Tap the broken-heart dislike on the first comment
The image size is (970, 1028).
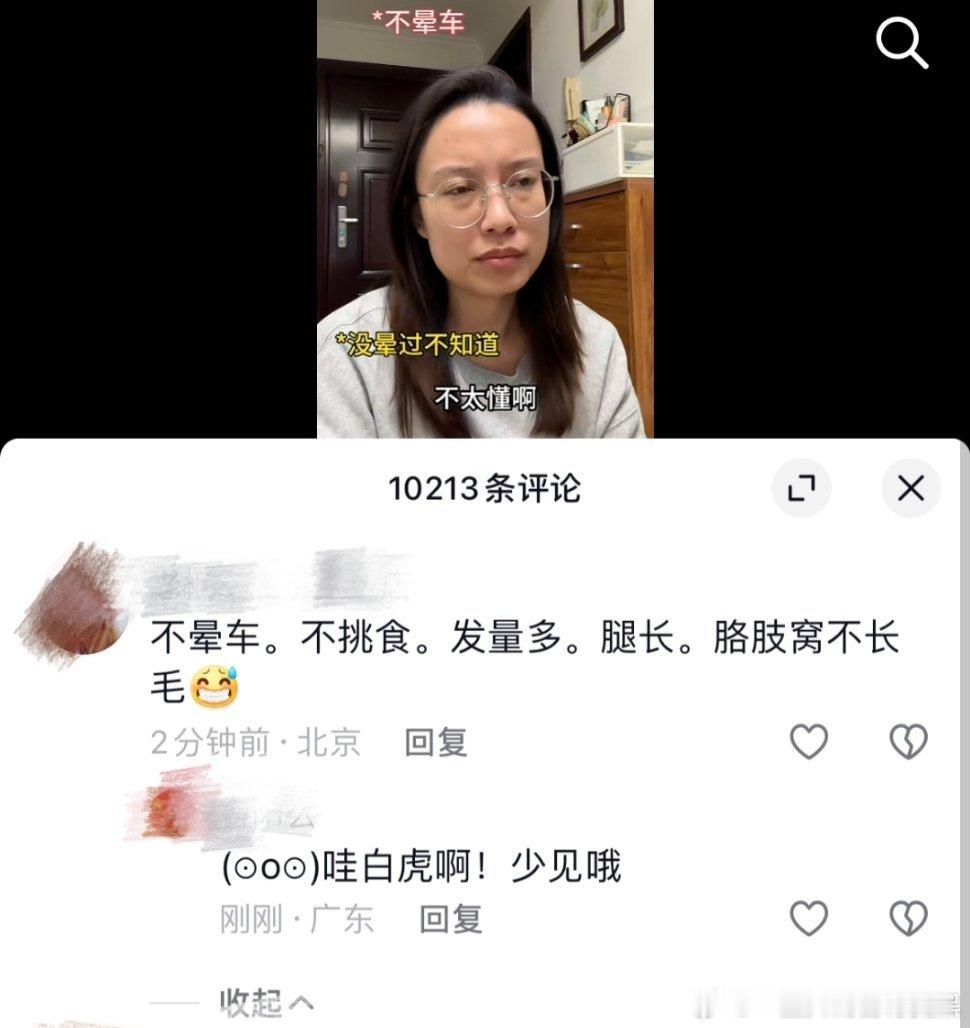908,740
